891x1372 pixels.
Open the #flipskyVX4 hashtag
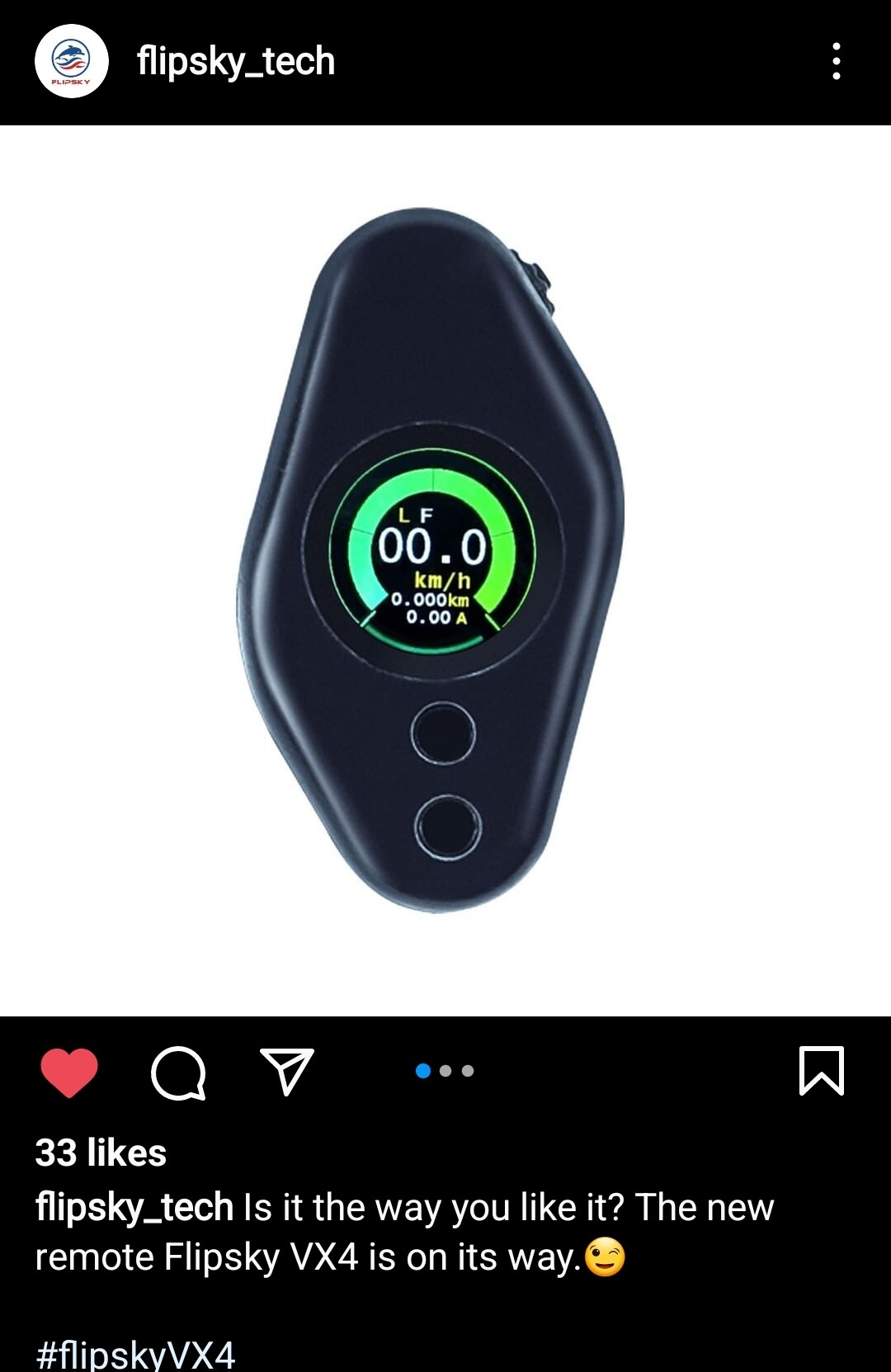click(x=136, y=1354)
